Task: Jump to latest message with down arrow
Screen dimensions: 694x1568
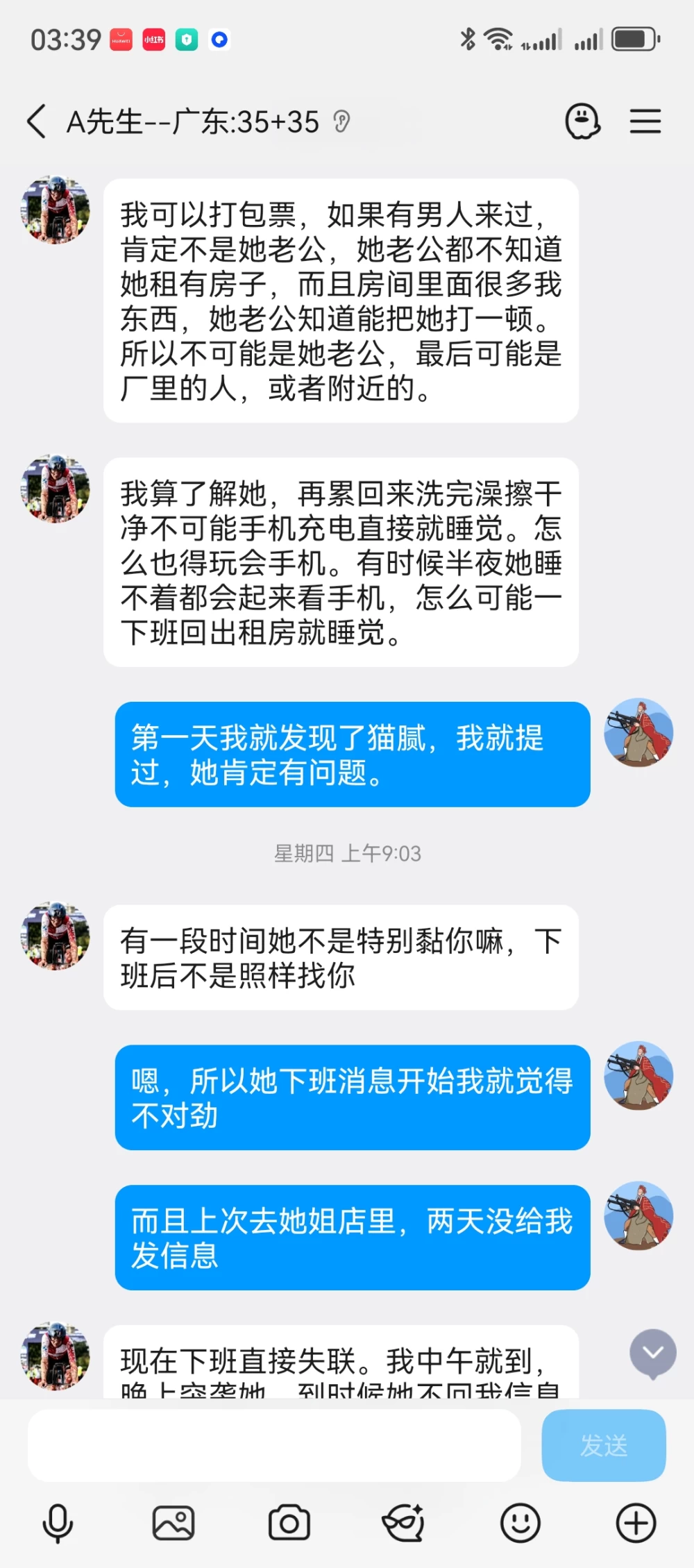Action: coord(653,1353)
